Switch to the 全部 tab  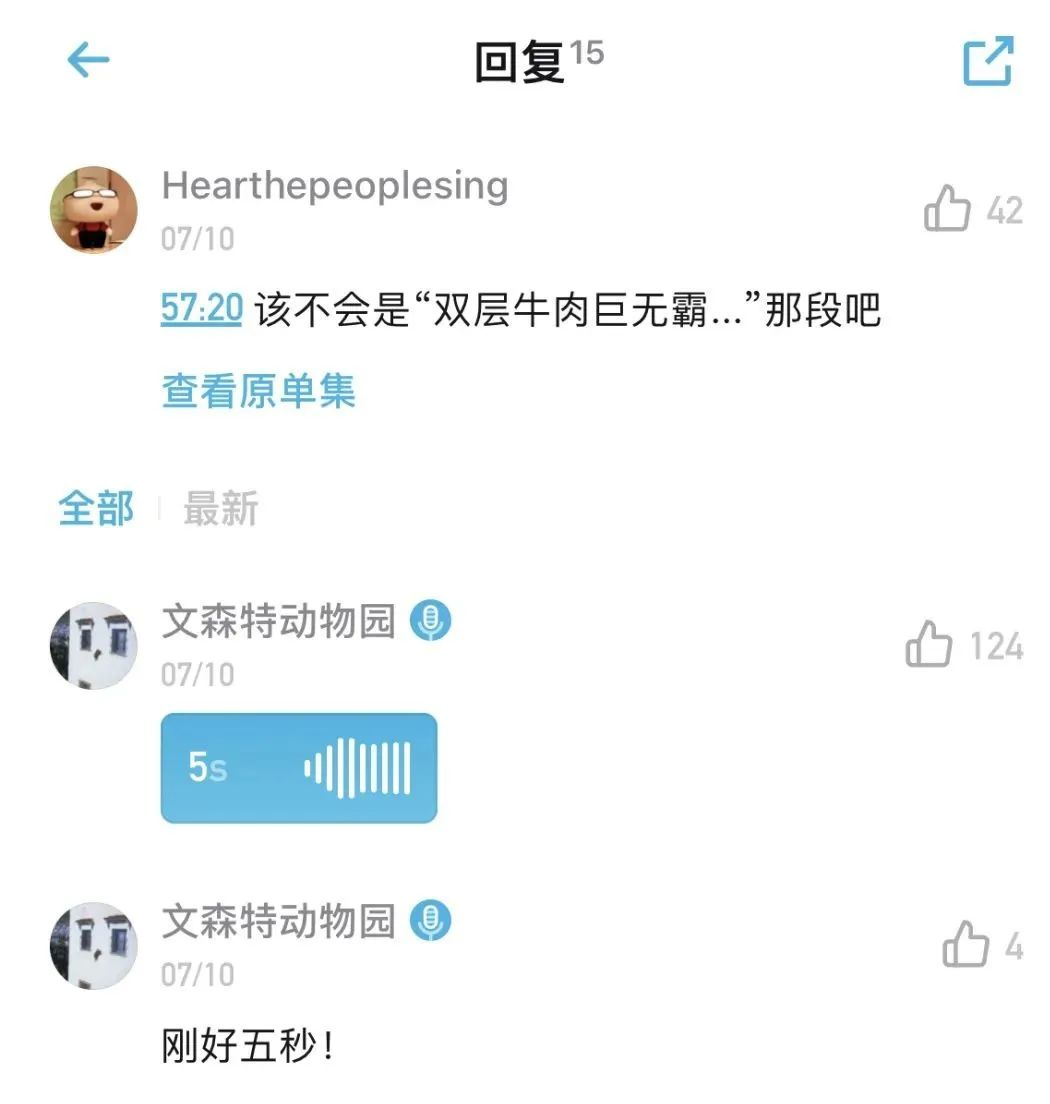point(96,509)
